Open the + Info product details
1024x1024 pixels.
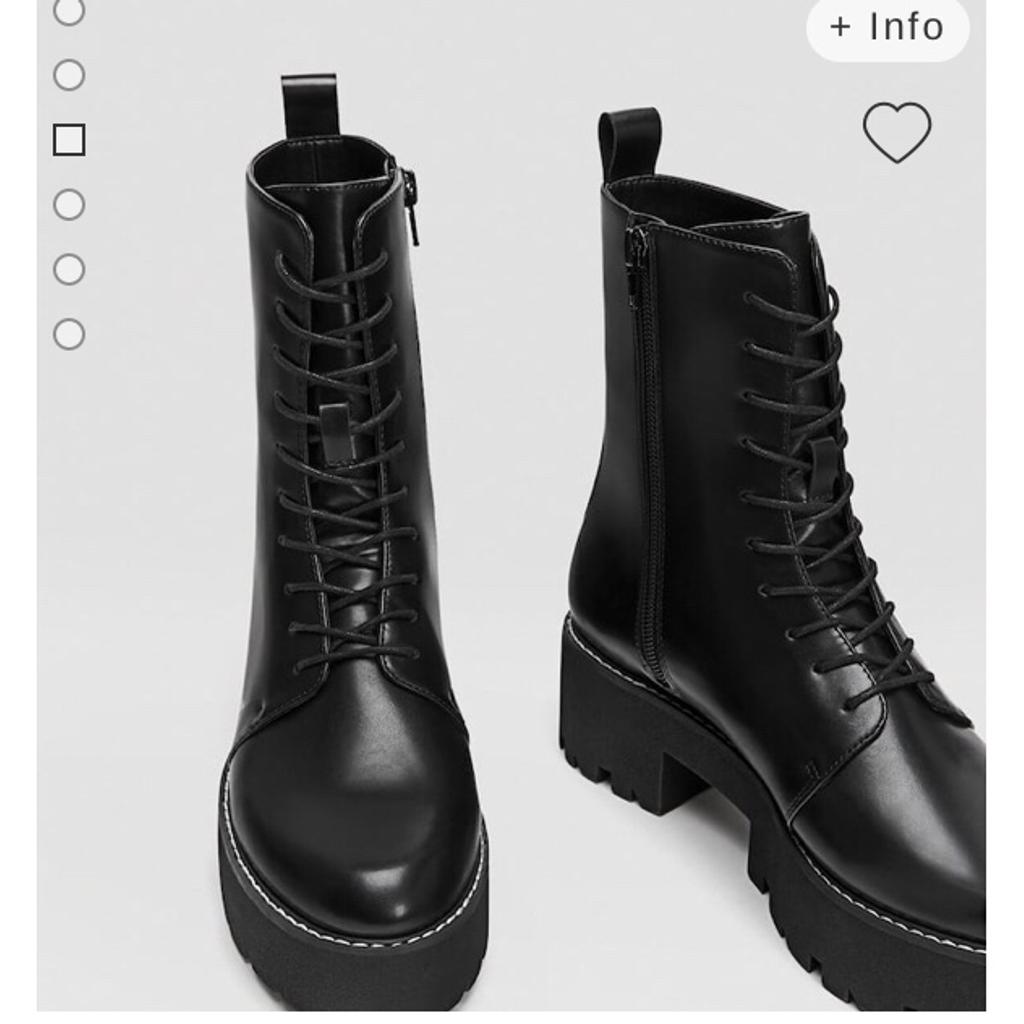[887, 27]
